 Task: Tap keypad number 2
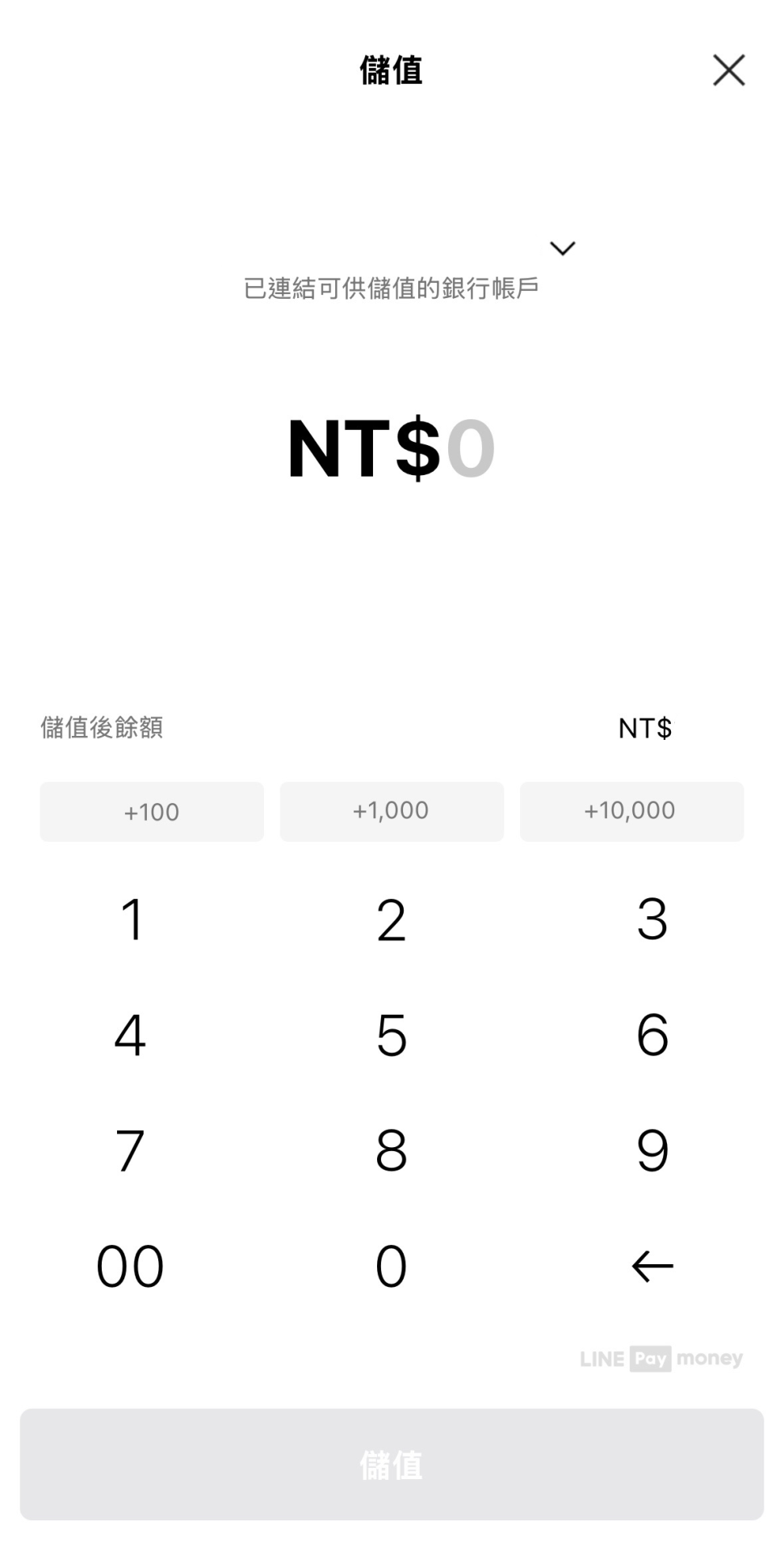pos(392,920)
